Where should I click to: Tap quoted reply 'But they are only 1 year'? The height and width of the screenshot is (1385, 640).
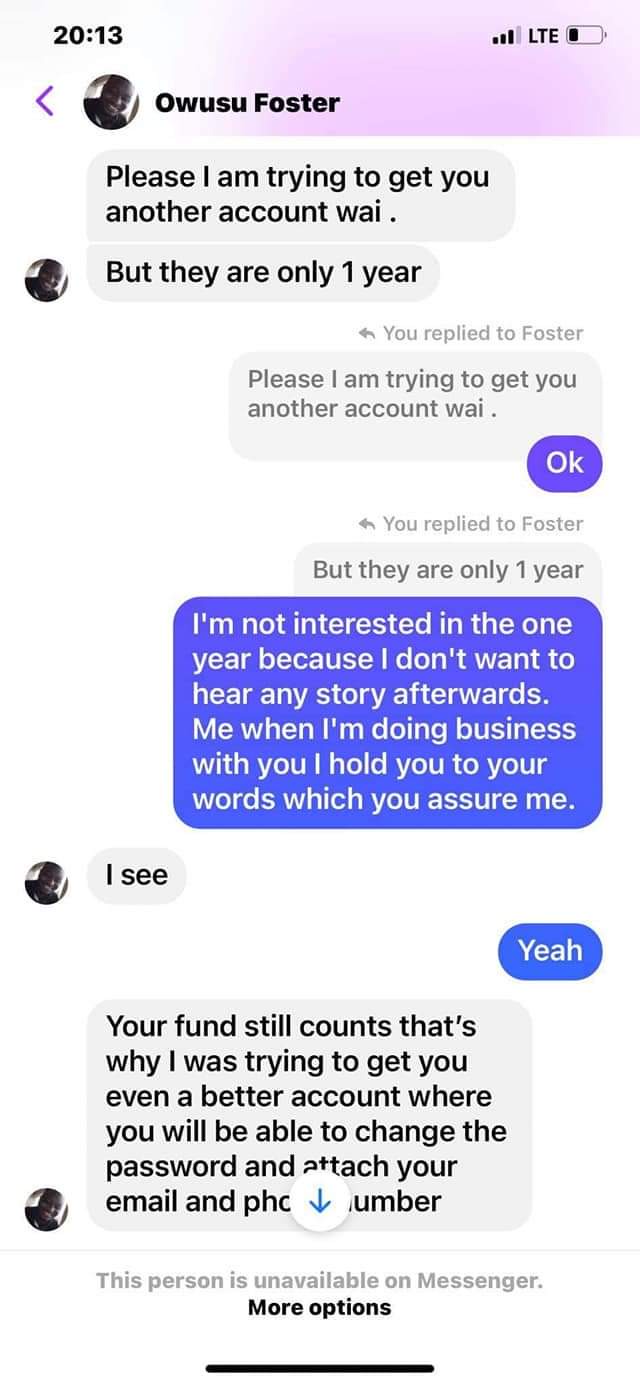[448, 569]
